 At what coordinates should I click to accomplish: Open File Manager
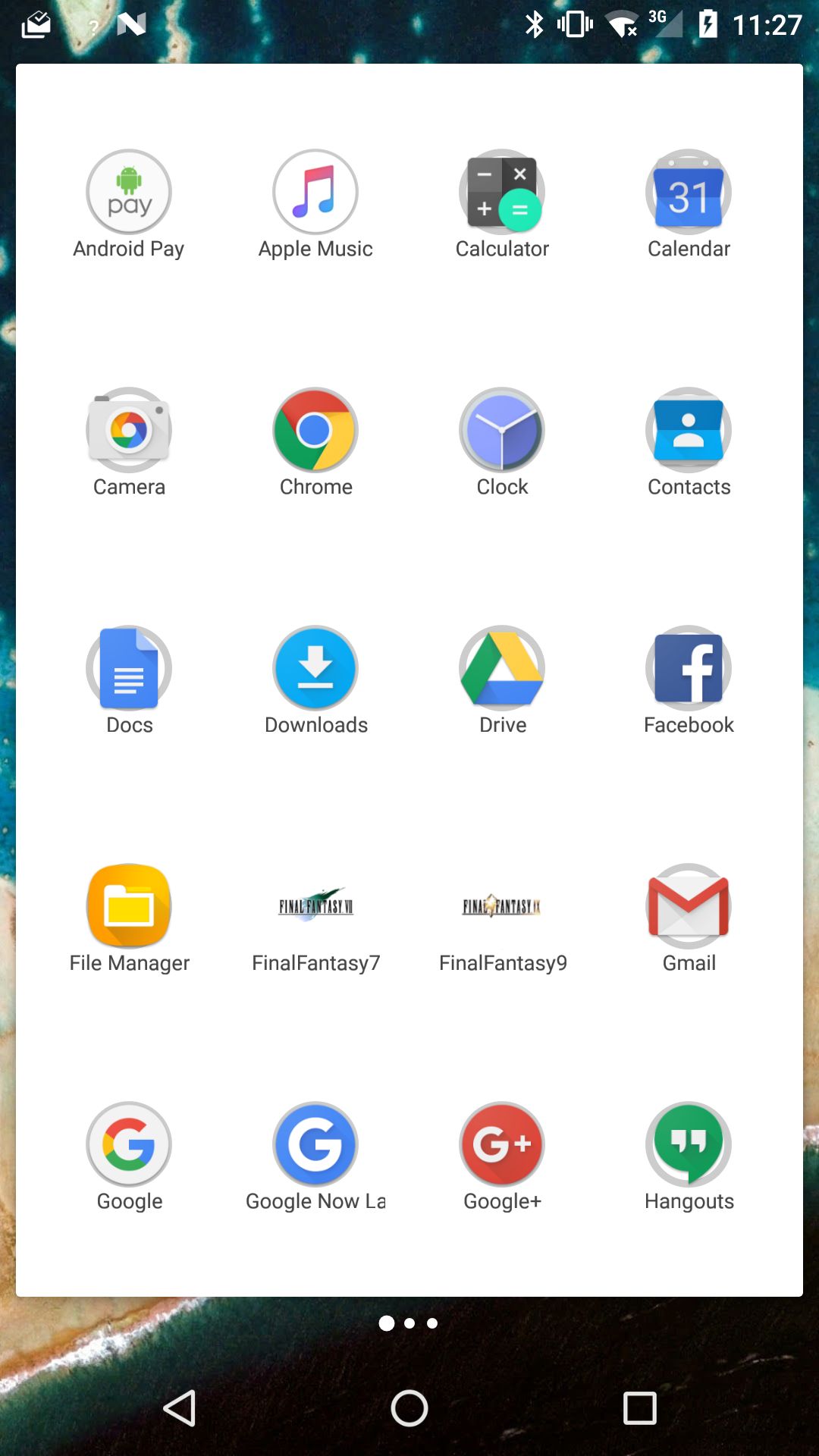(x=129, y=907)
